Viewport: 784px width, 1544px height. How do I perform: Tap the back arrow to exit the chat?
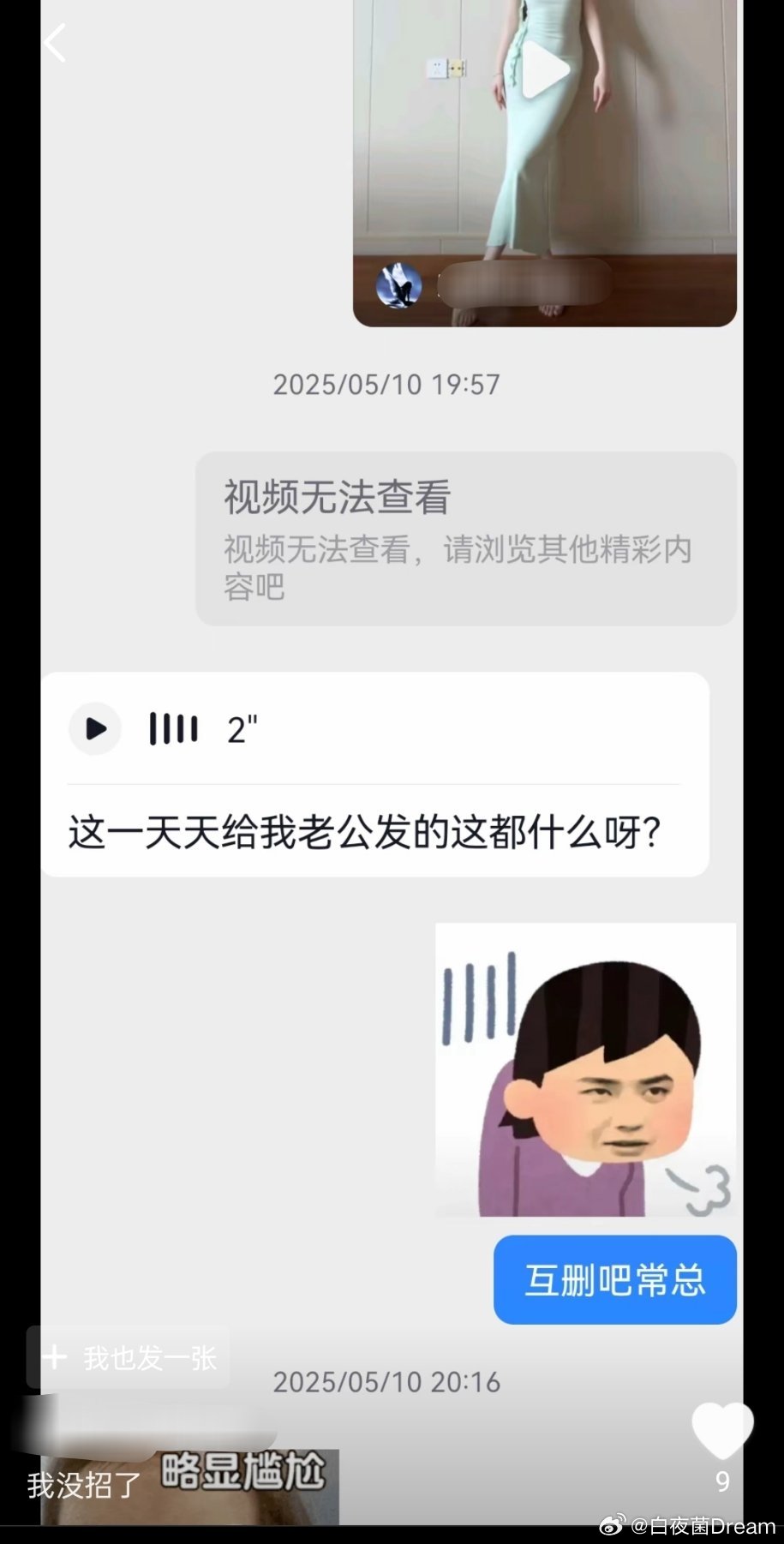55,43
